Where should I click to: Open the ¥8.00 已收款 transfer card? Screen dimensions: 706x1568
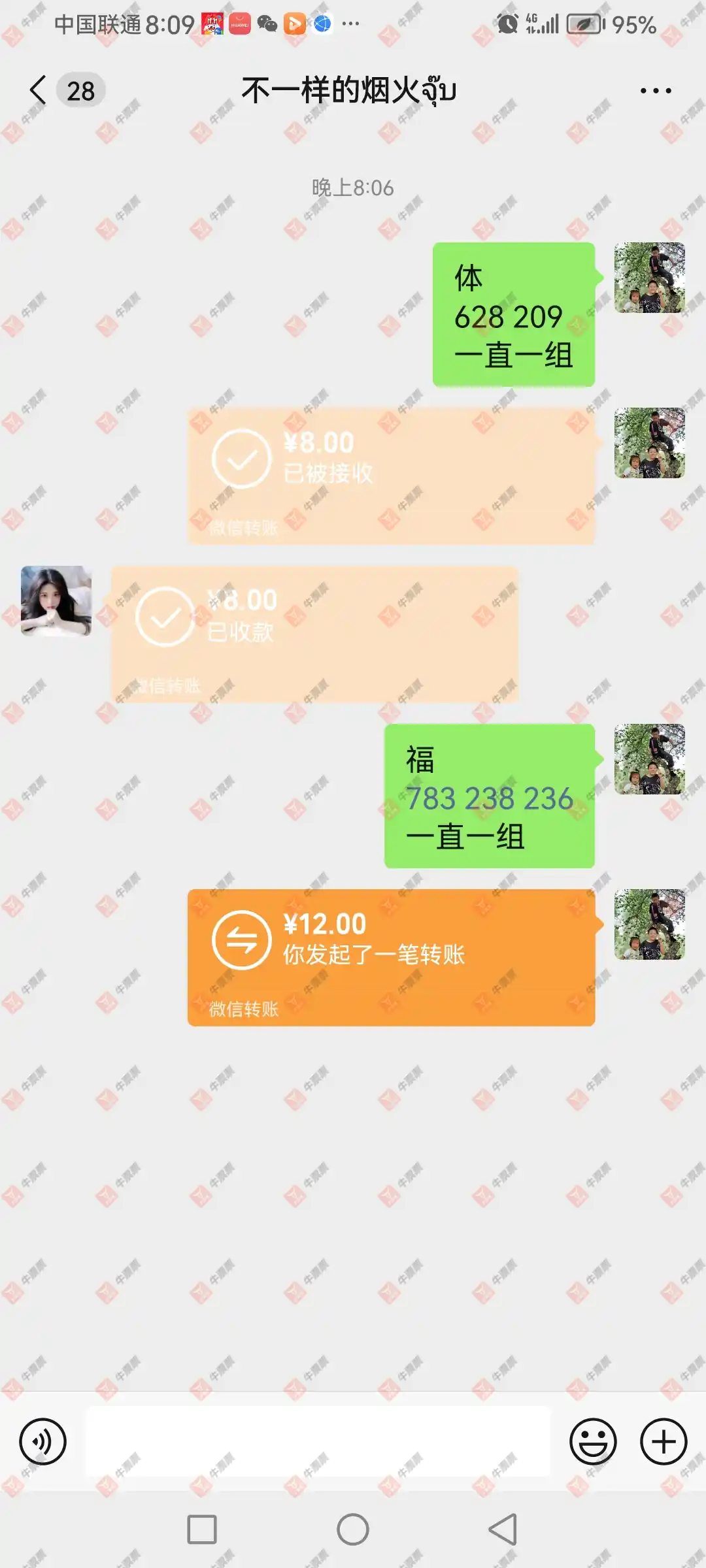click(x=314, y=634)
